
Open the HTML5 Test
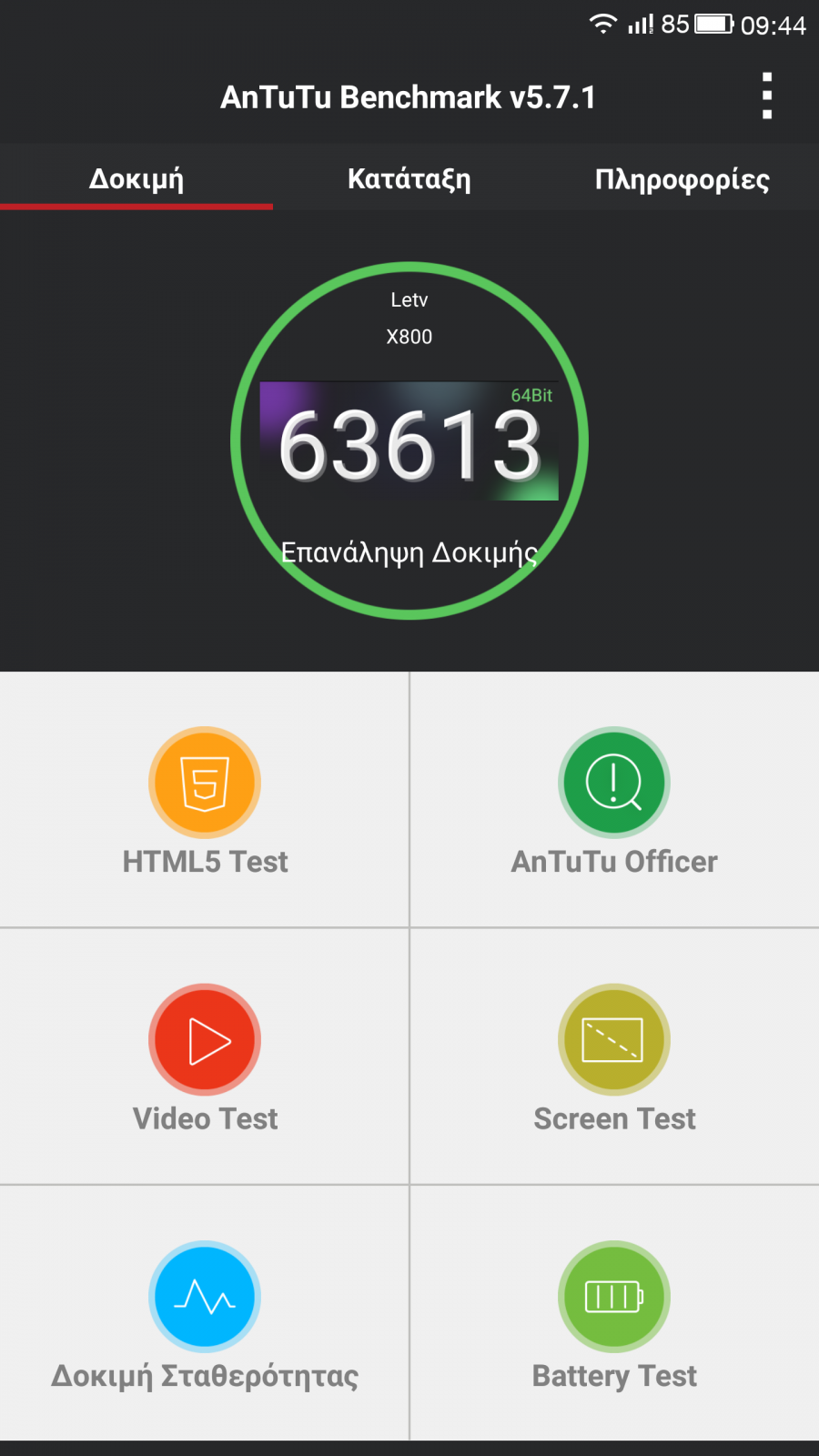coord(205,800)
